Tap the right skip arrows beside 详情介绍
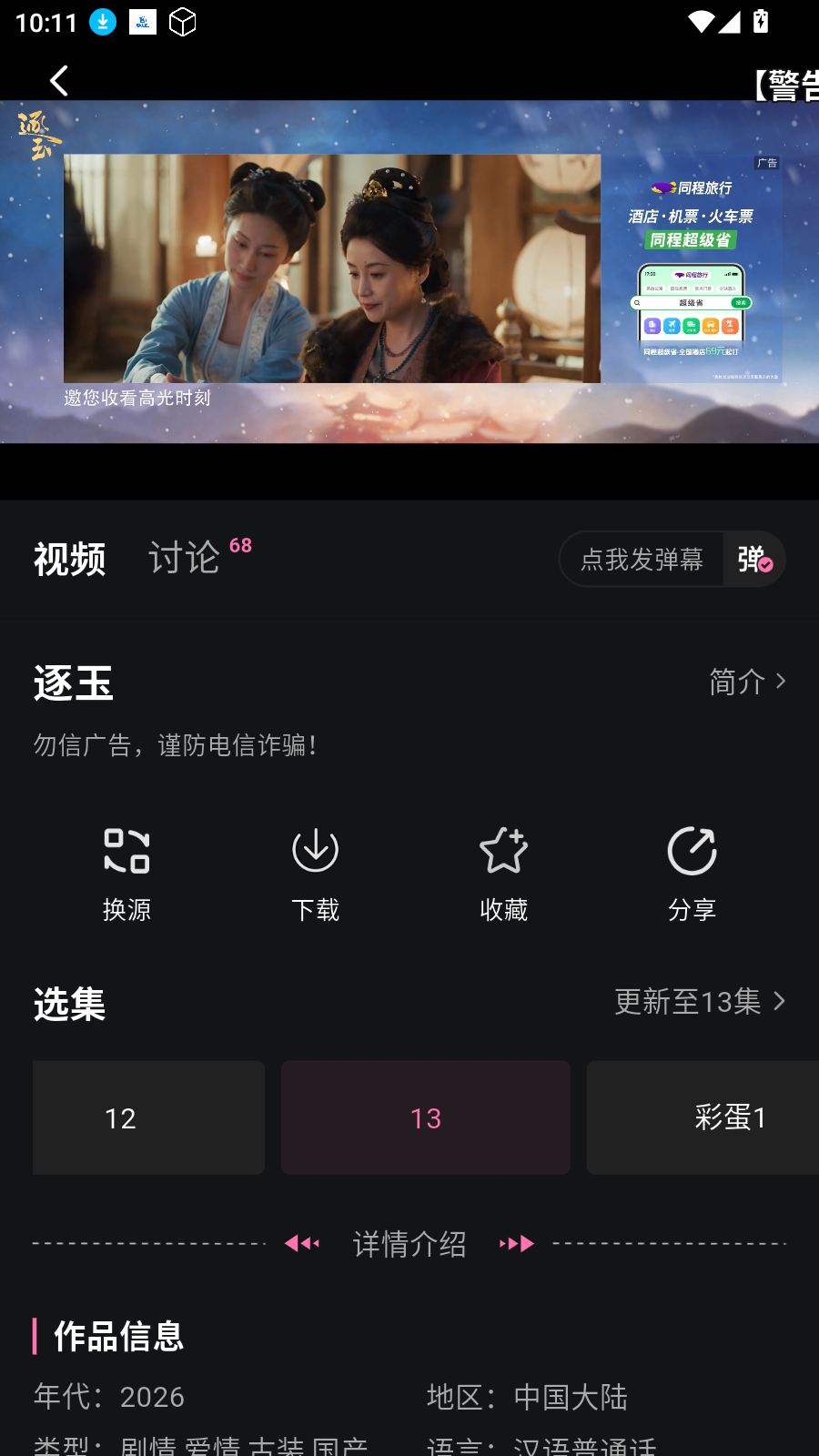Image resolution: width=819 pixels, height=1456 pixels. click(517, 1244)
